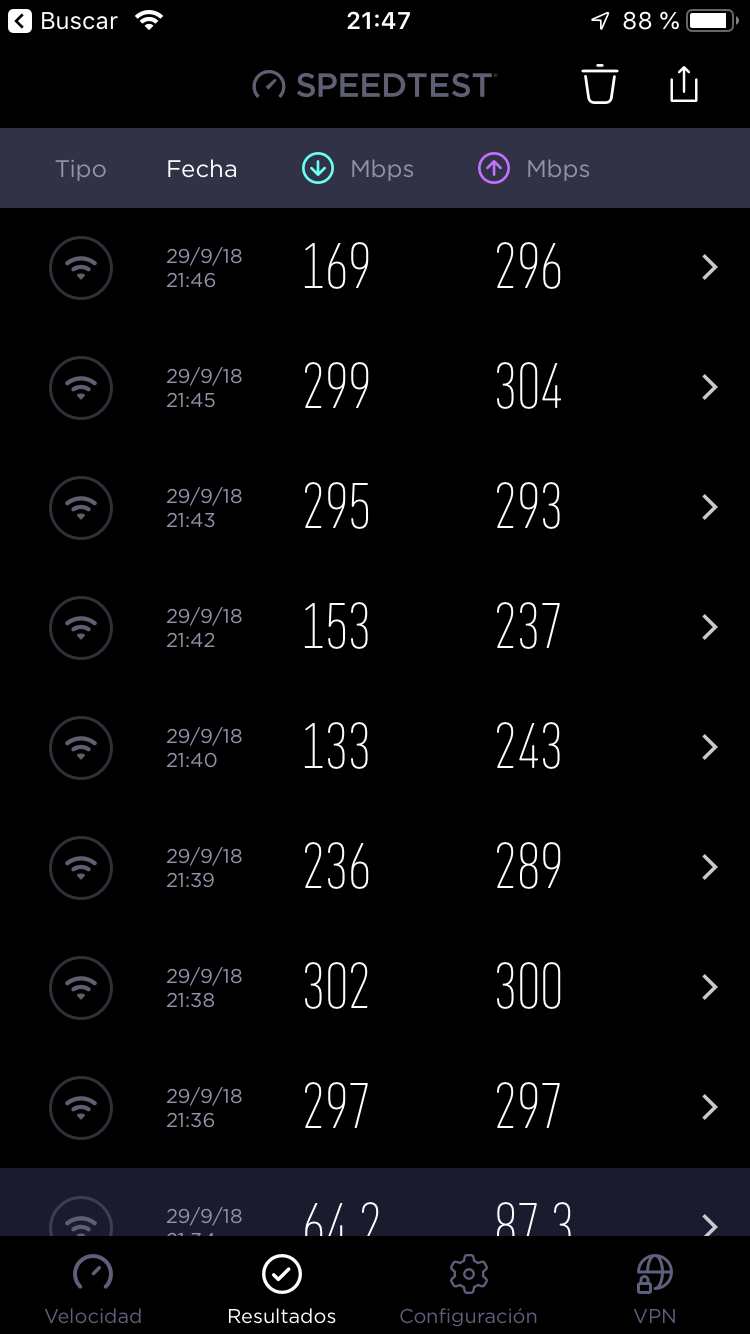This screenshot has height=1334, width=750.
Task: Open the Configuración tab
Action: pyautogui.click(x=468, y=1289)
